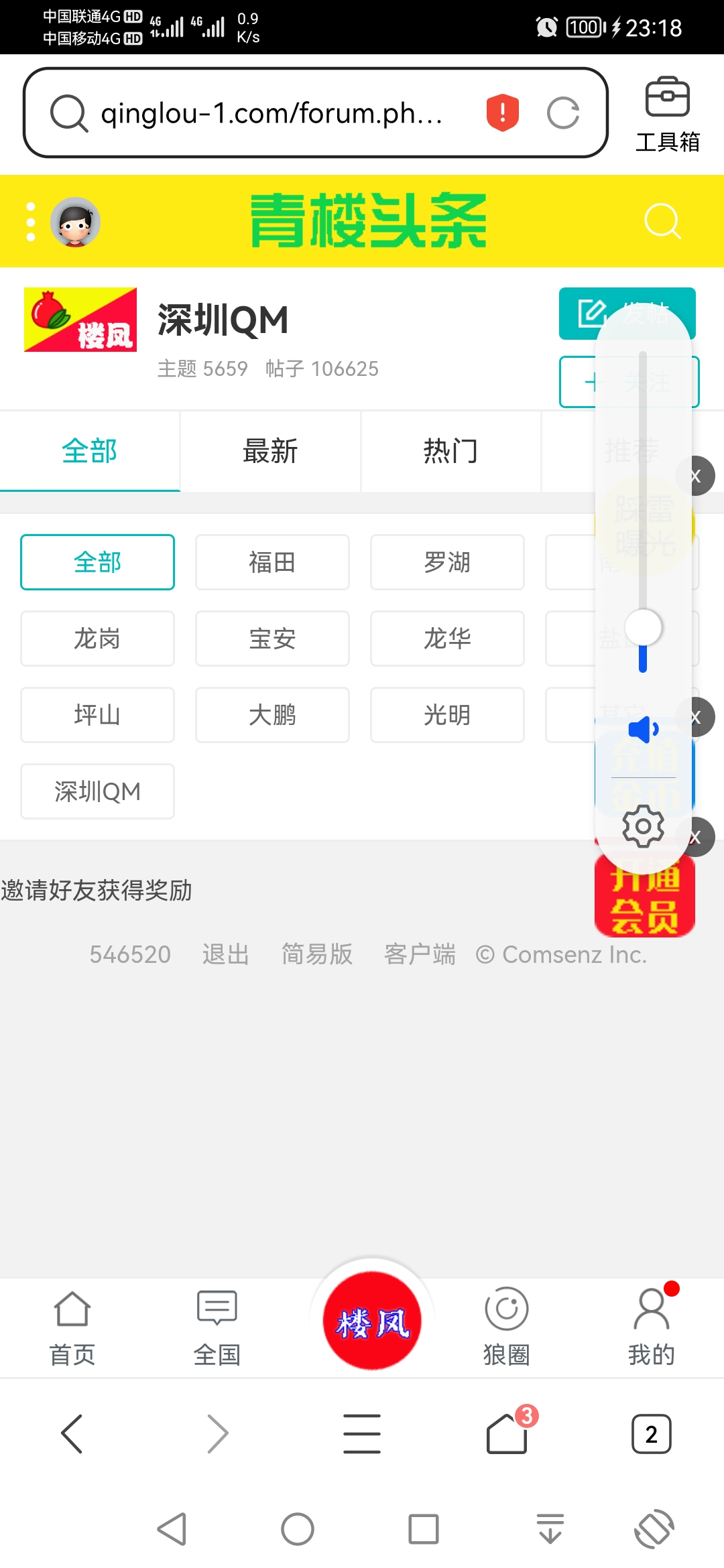
Task: Select the 深圳QM chip
Action: tap(97, 791)
